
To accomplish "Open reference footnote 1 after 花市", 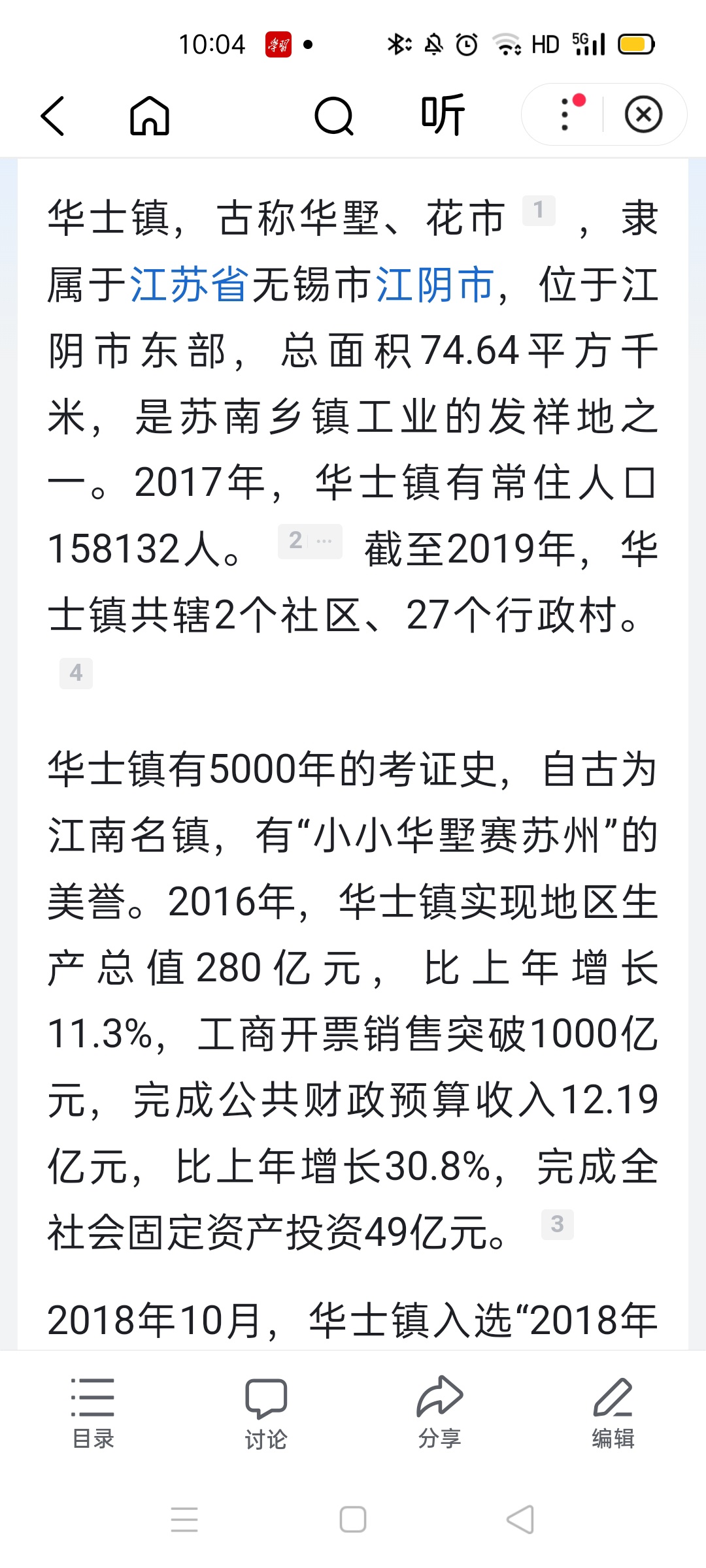I will (x=539, y=210).
